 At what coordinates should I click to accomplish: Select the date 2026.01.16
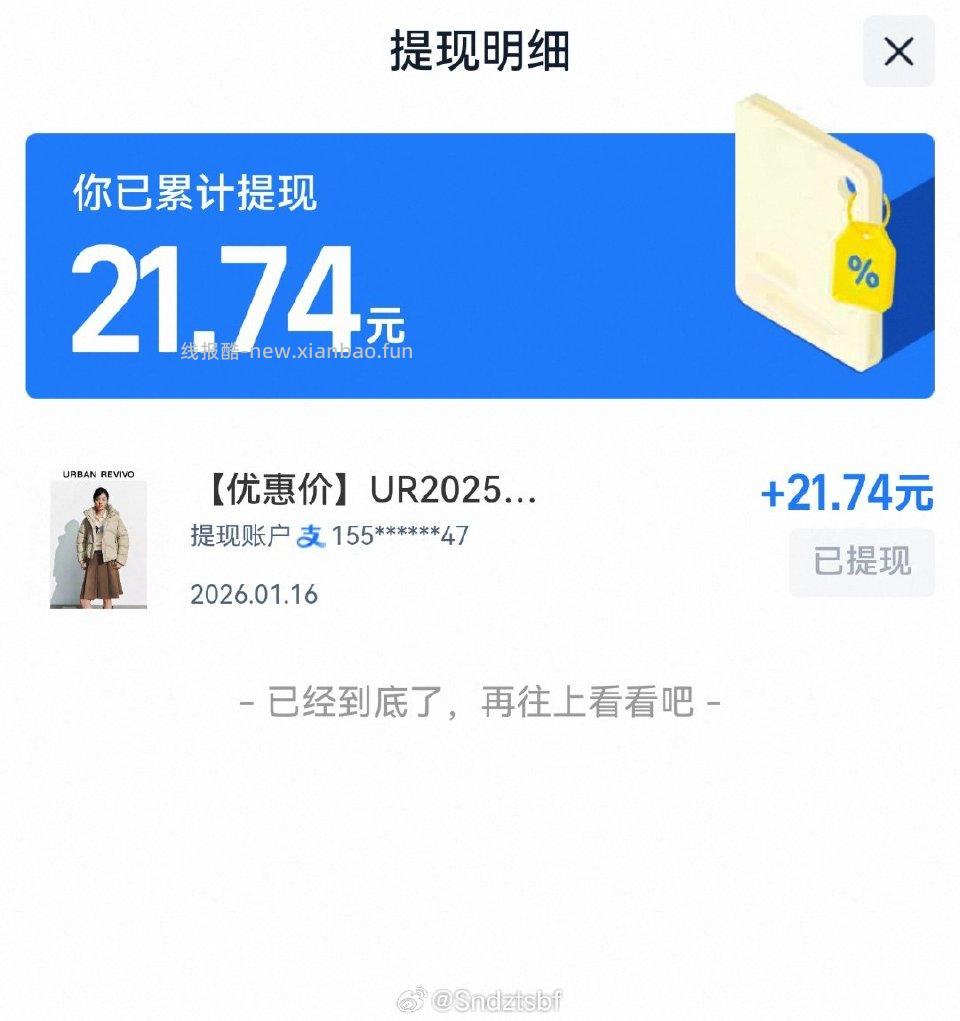(x=252, y=594)
